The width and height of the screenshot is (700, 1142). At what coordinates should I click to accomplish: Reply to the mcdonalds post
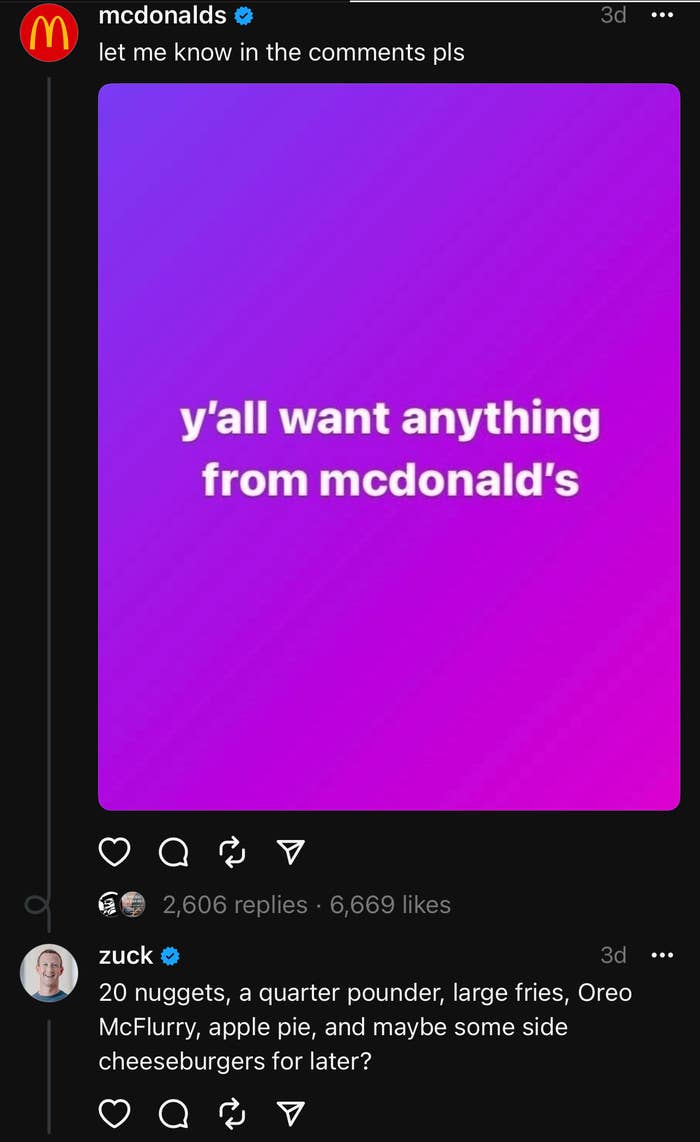173,852
